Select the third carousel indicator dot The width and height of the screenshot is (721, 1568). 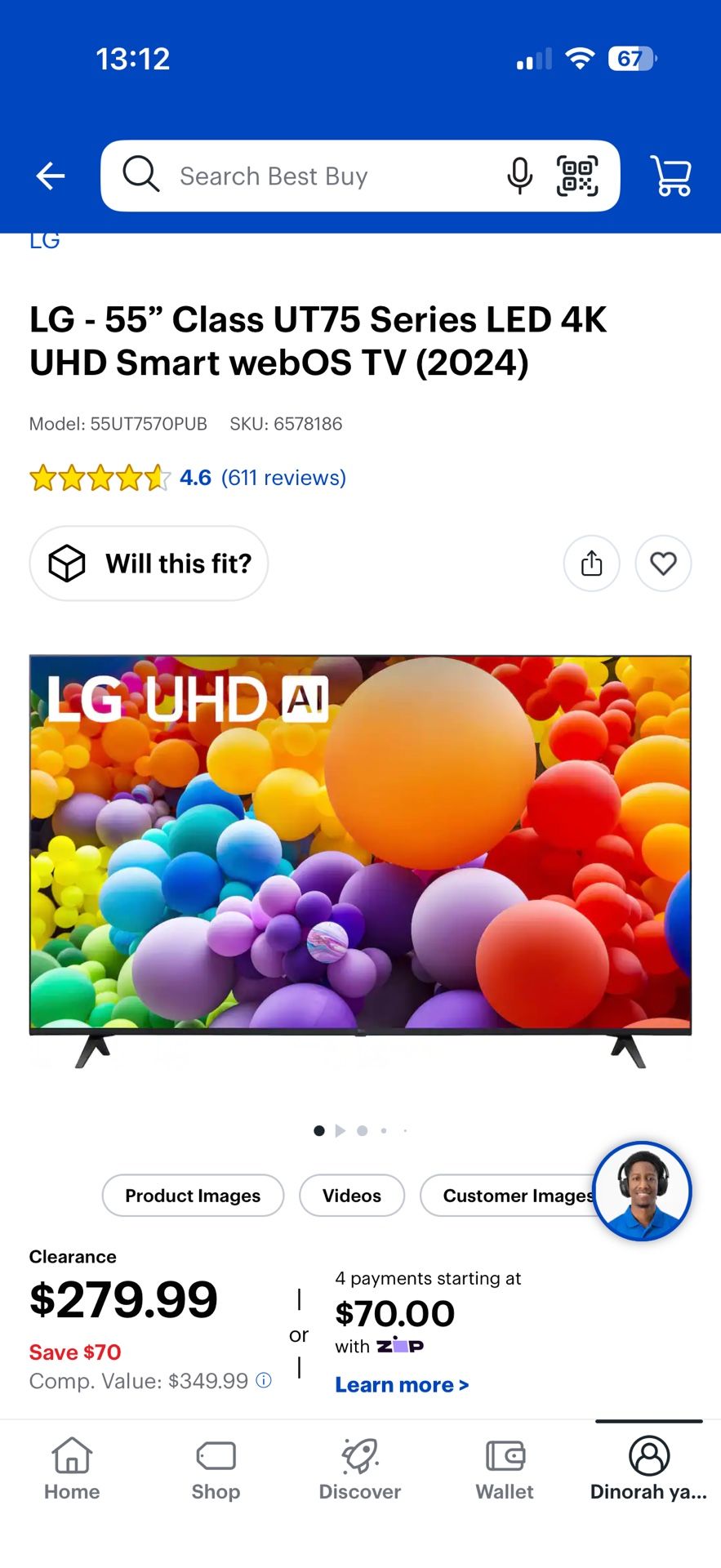point(362,1131)
